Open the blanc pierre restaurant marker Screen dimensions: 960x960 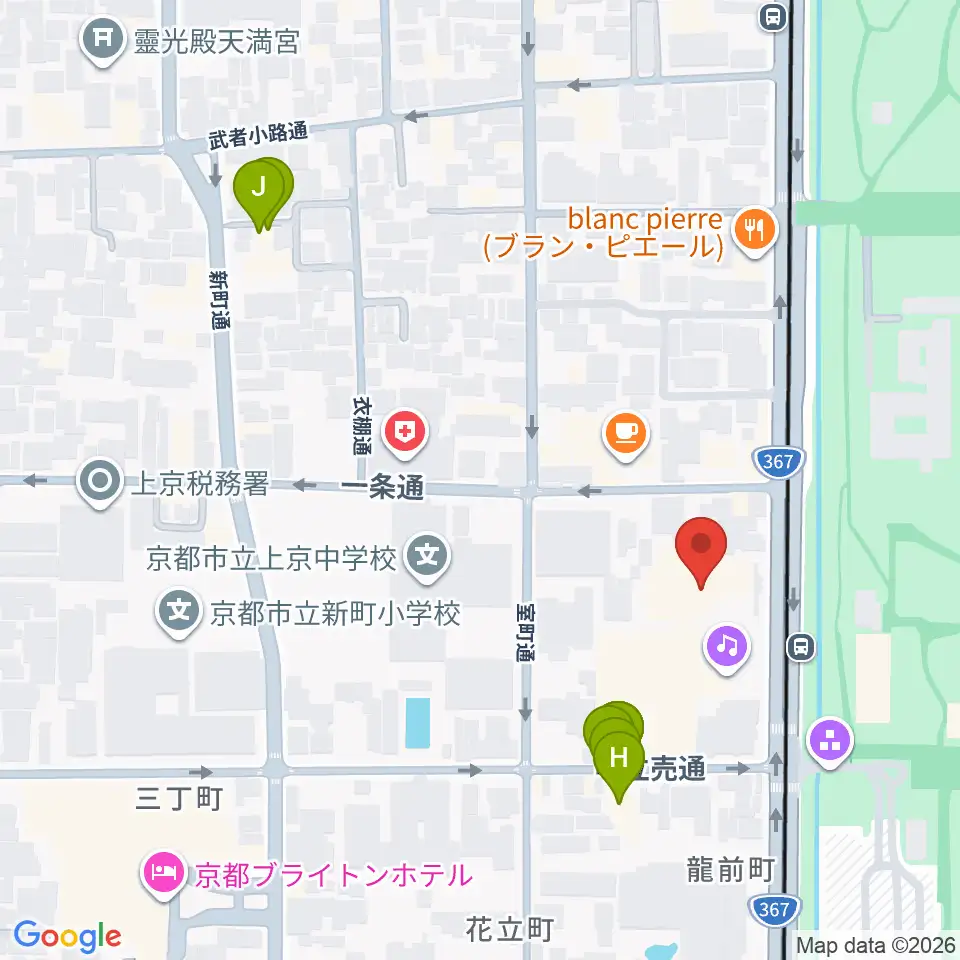[756, 232]
